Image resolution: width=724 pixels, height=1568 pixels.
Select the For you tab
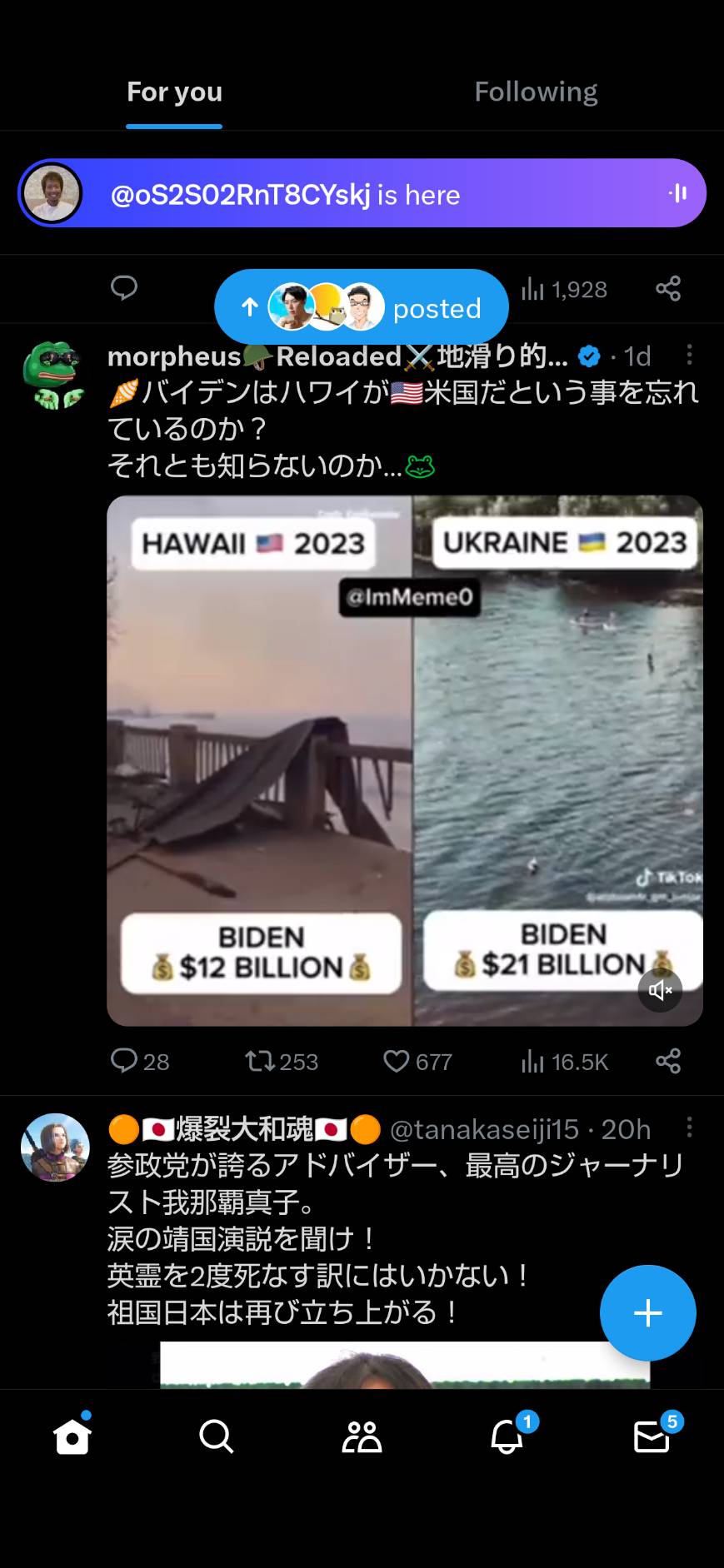pyautogui.click(x=174, y=92)
